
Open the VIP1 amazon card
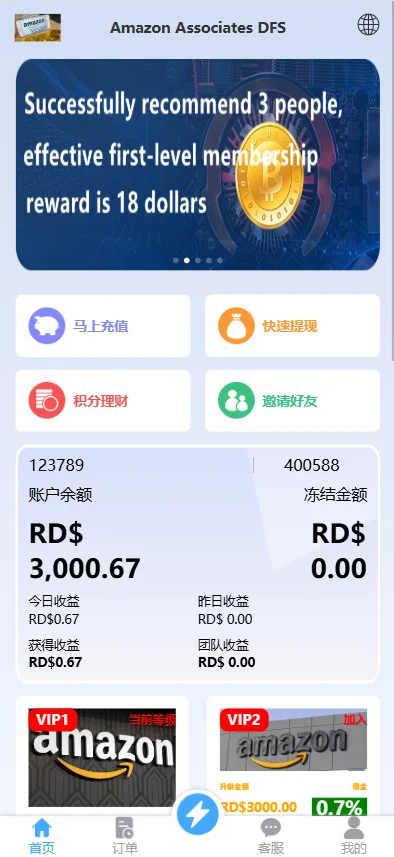pyautogui.click(x=102, y=757)
